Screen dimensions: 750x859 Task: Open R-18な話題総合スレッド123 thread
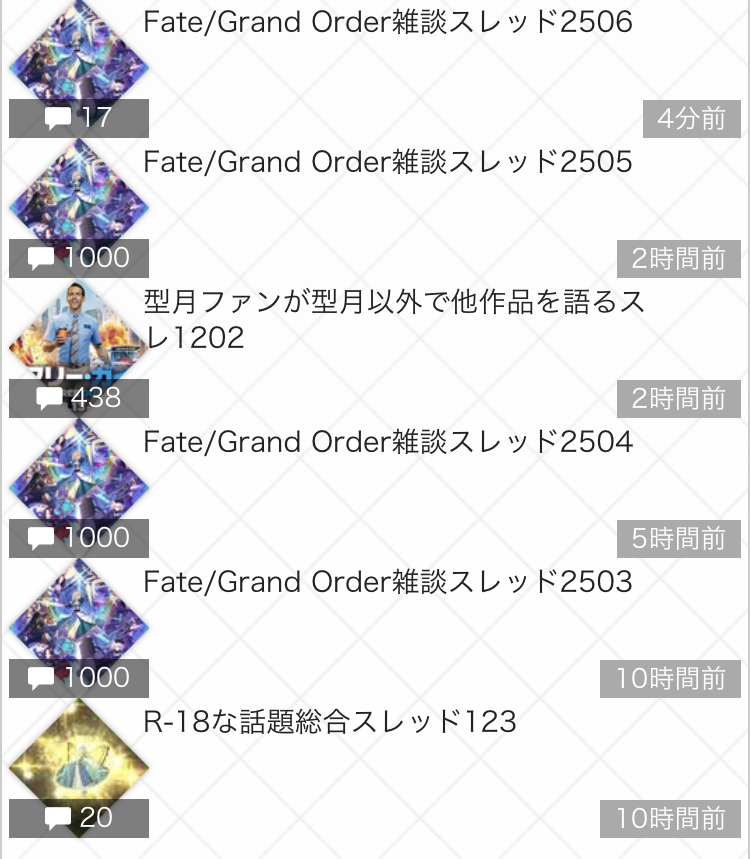[330, 722]
